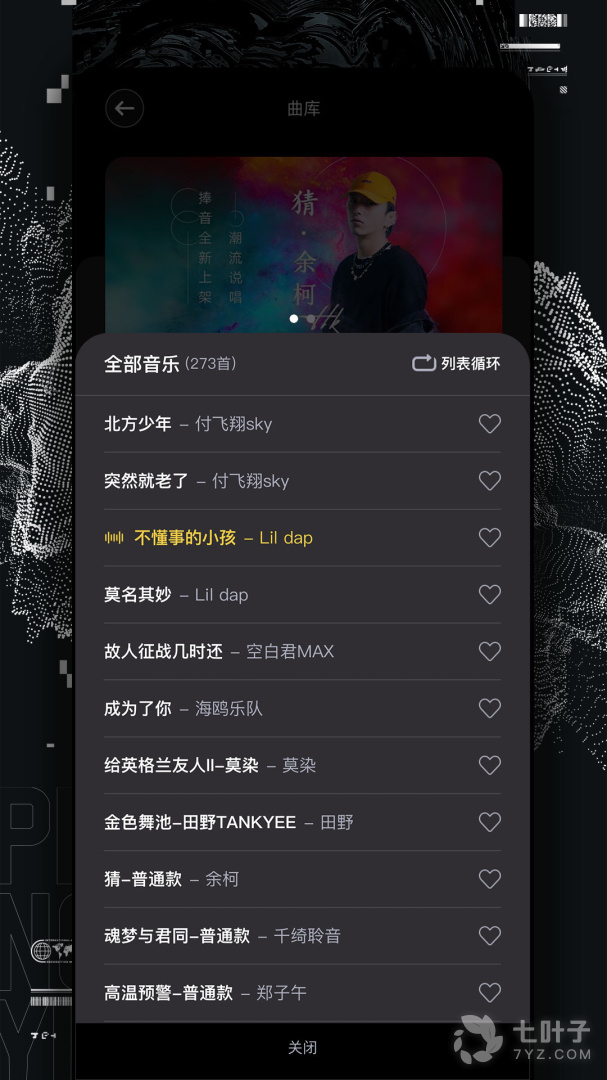Favorite the song 故人征战几时还

[489, 652]
